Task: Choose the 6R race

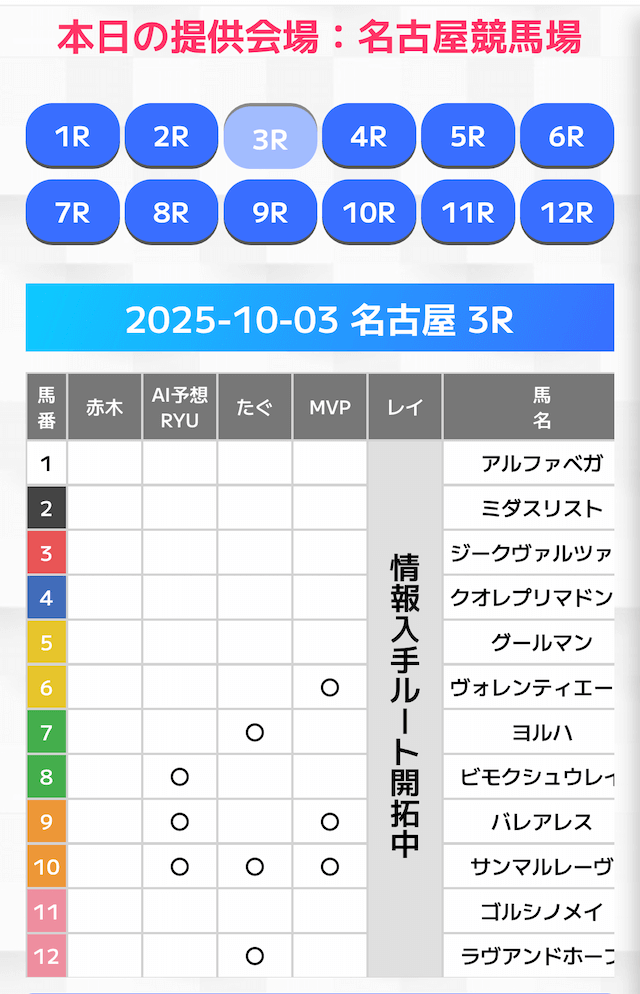Action: (x=567, y=136)
